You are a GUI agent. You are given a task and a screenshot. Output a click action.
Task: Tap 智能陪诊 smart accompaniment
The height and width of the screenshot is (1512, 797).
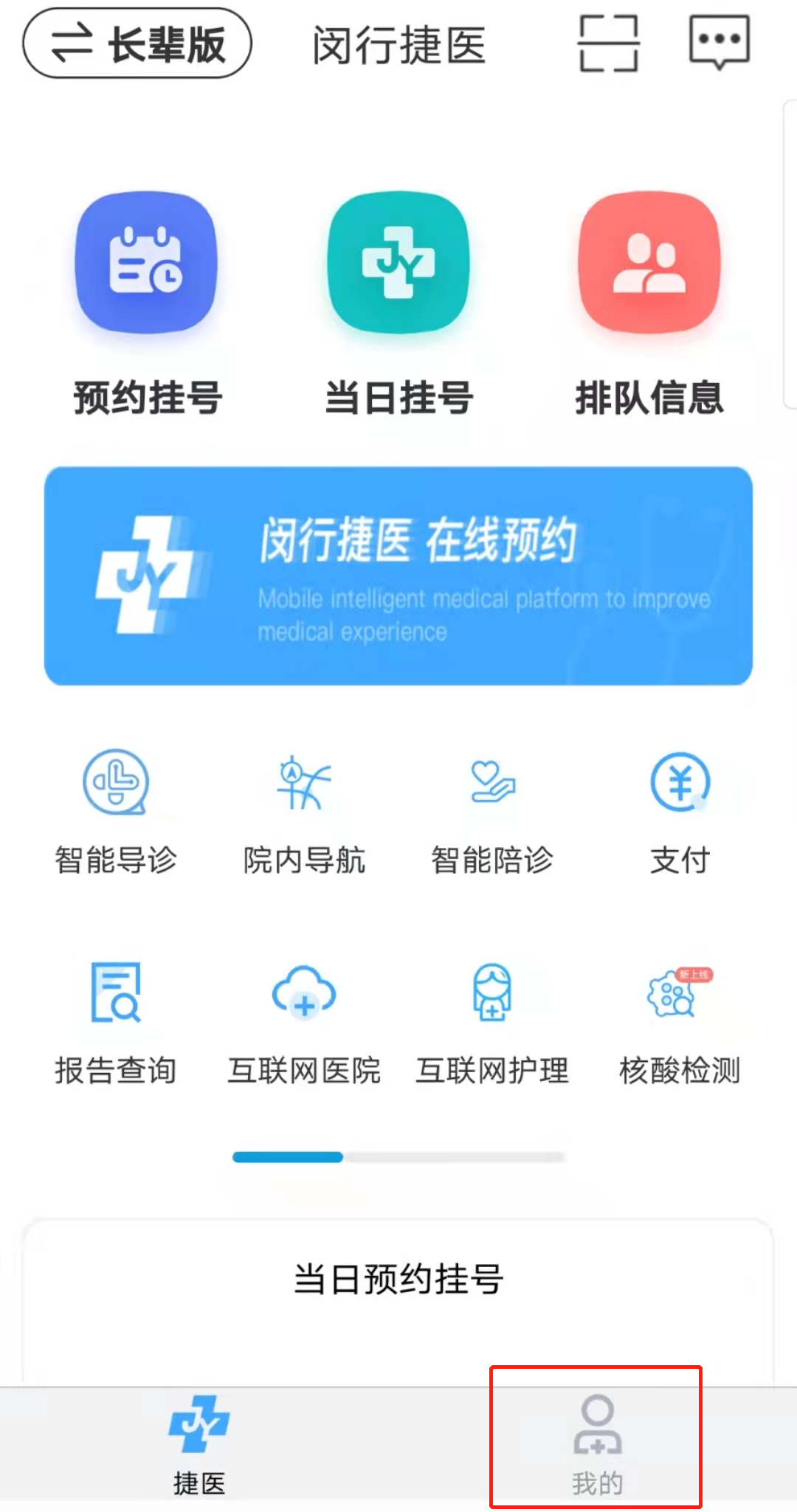(492, 812)
